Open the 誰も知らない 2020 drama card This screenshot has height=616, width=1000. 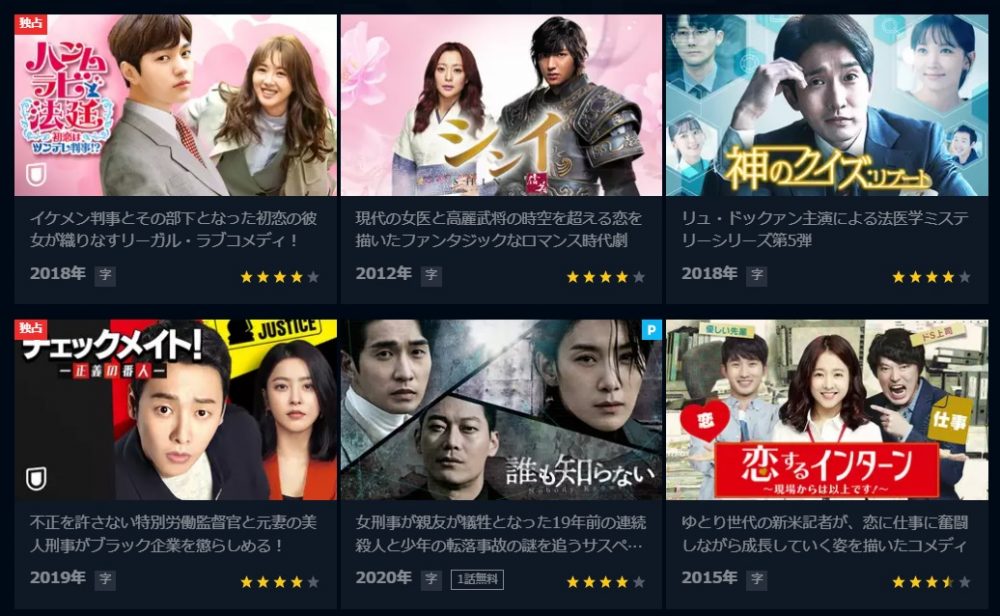pyautogui.click(x=501, y=410)
